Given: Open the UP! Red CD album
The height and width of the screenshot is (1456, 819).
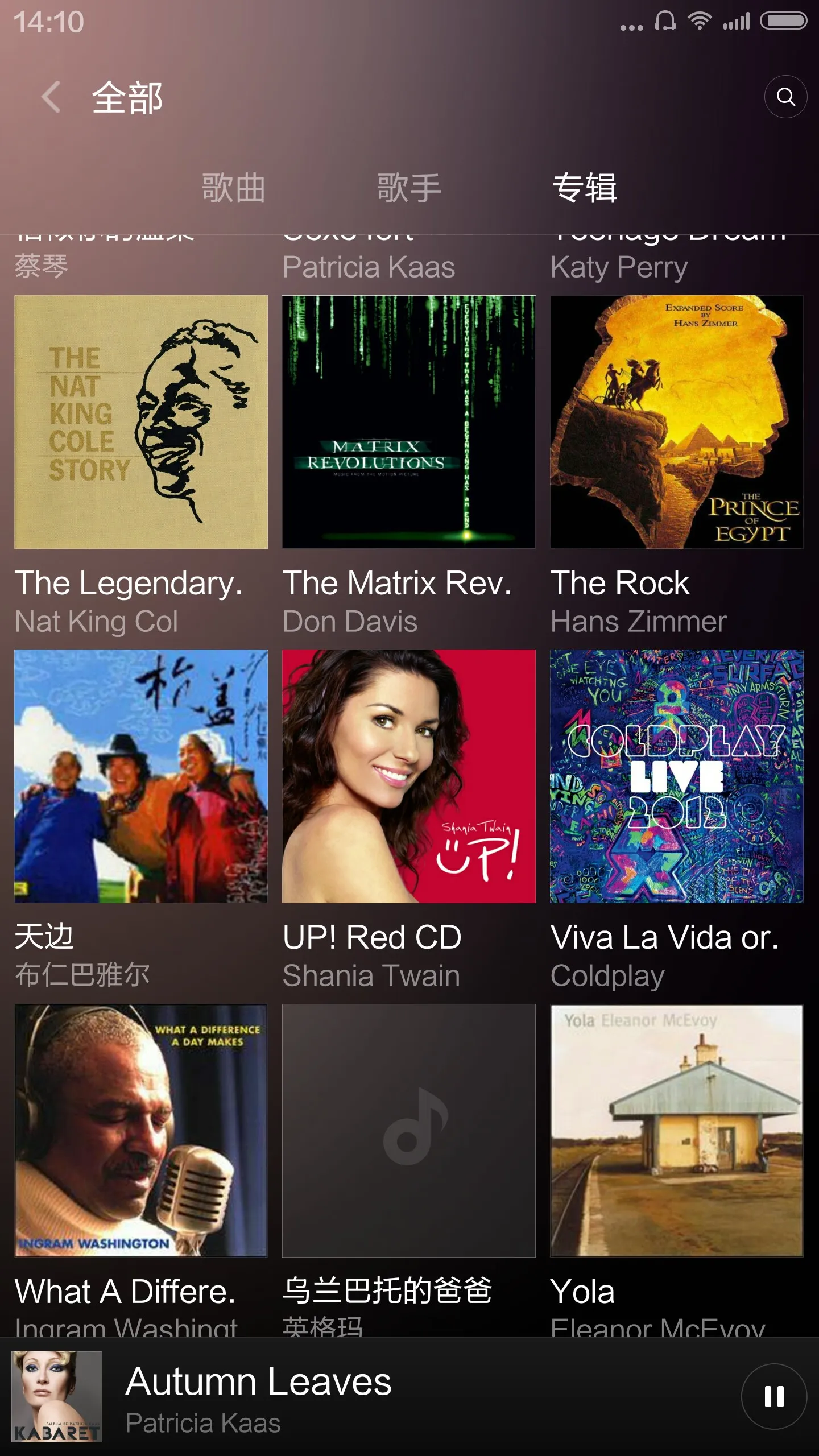Looking at the screenshot, I should [x=409, y=776].
